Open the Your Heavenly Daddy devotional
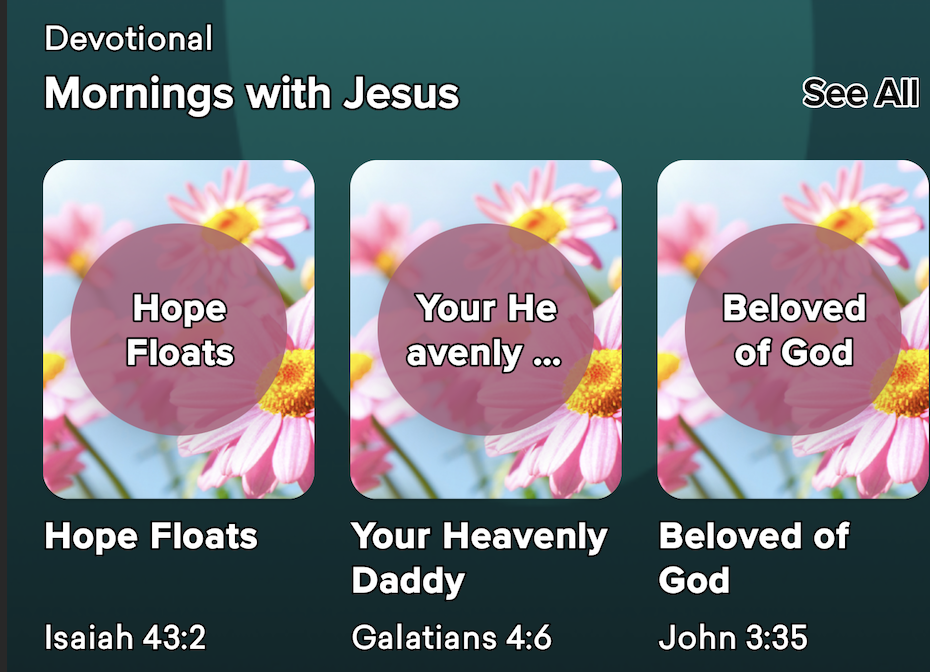 [x=485, y=329]
